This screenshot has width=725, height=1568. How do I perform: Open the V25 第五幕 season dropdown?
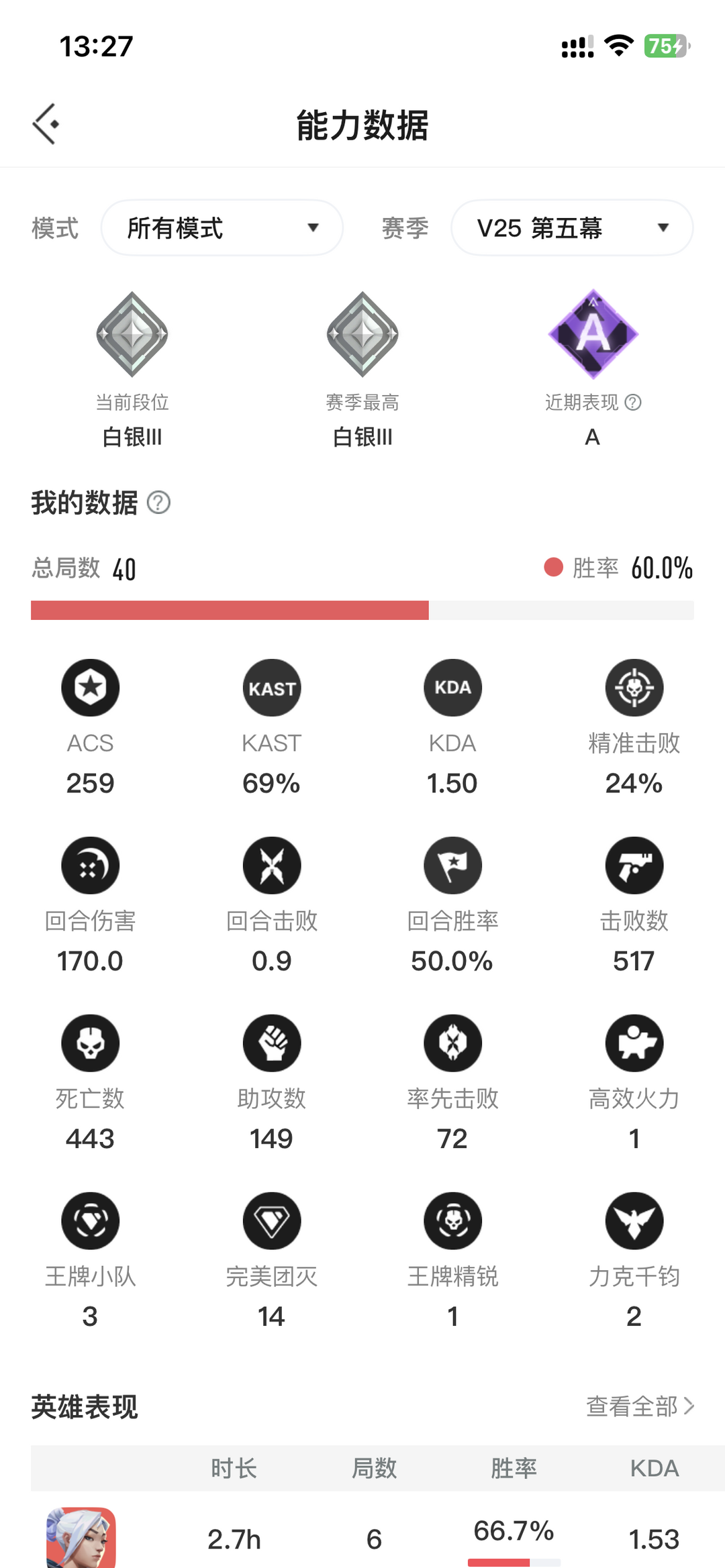pyautogui.click(x=571, y=227)
